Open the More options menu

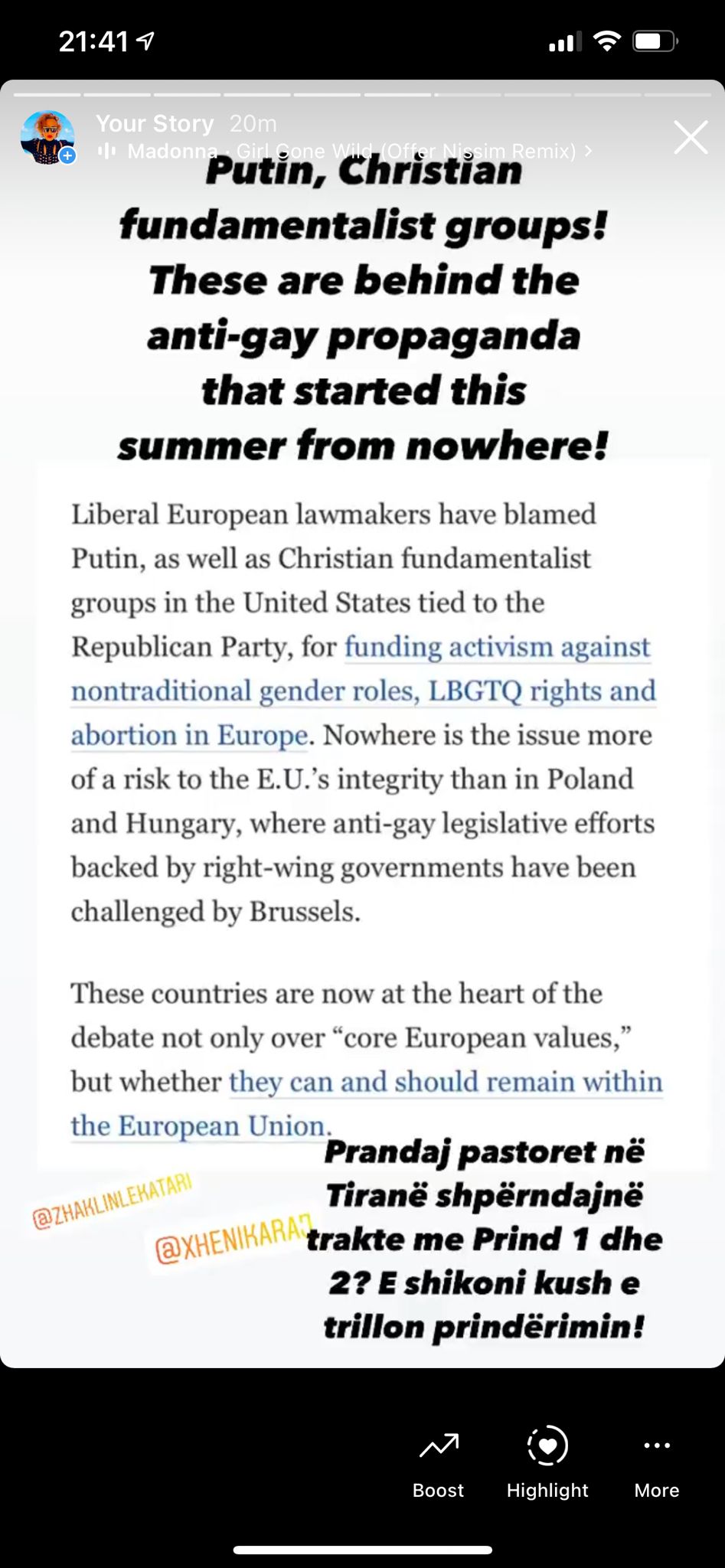tap(656, 1462)
